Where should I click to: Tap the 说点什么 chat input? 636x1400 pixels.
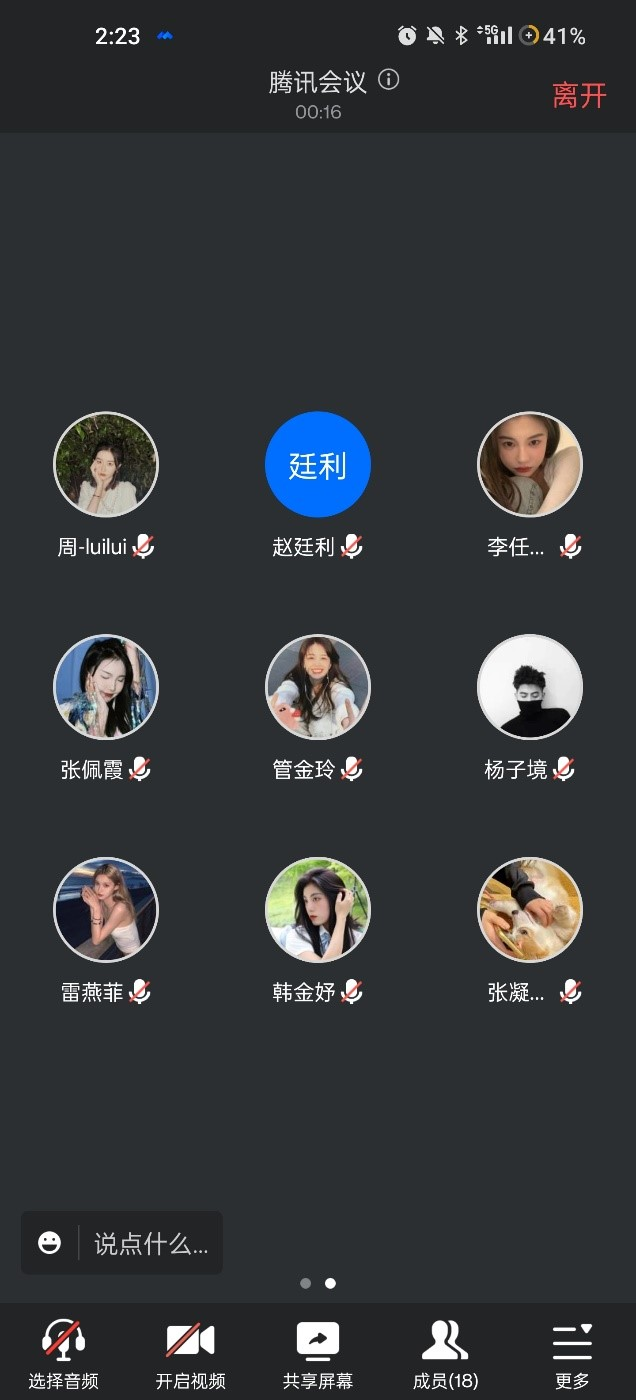tap(151, 1244)
